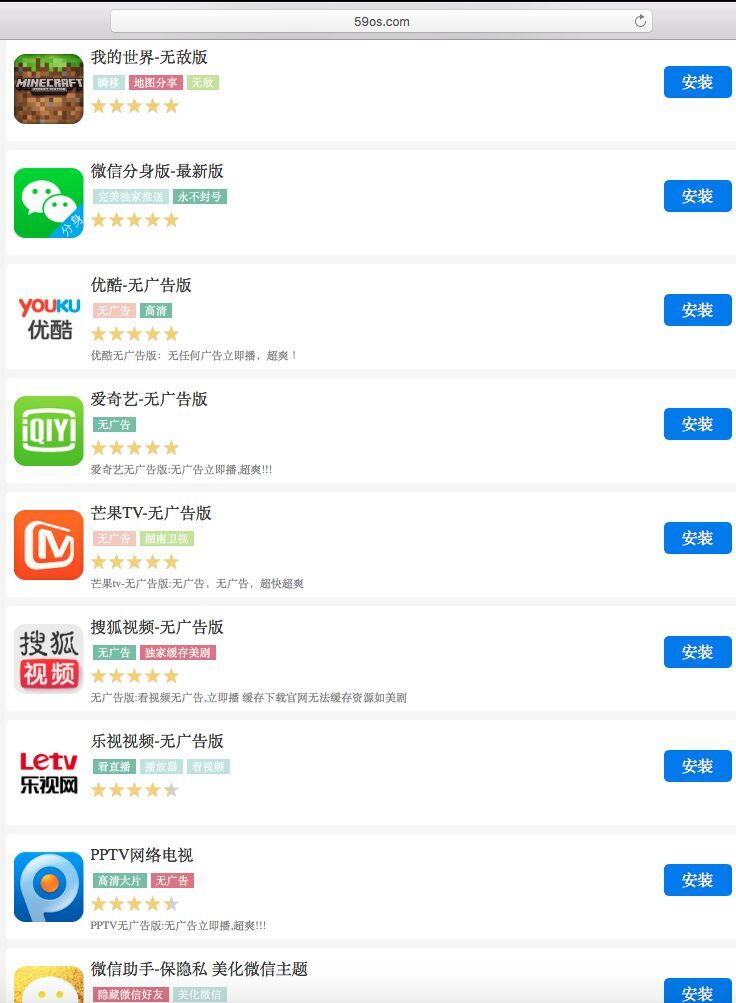Click the 59os.com address bar field
Viewport: 736px width, 1003px height.
[x=380, y=19]
